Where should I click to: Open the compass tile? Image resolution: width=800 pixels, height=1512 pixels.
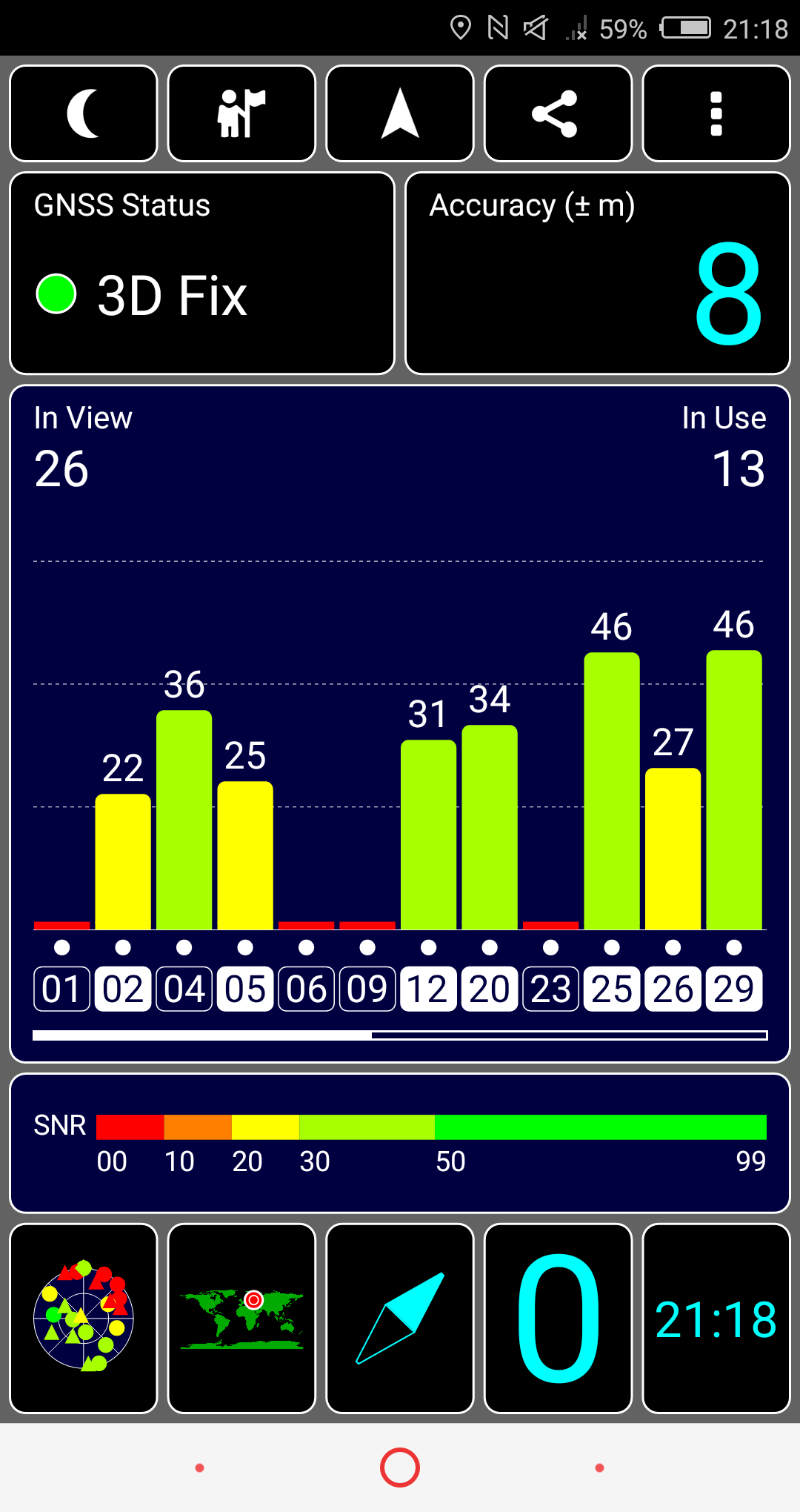(400, 1319)
